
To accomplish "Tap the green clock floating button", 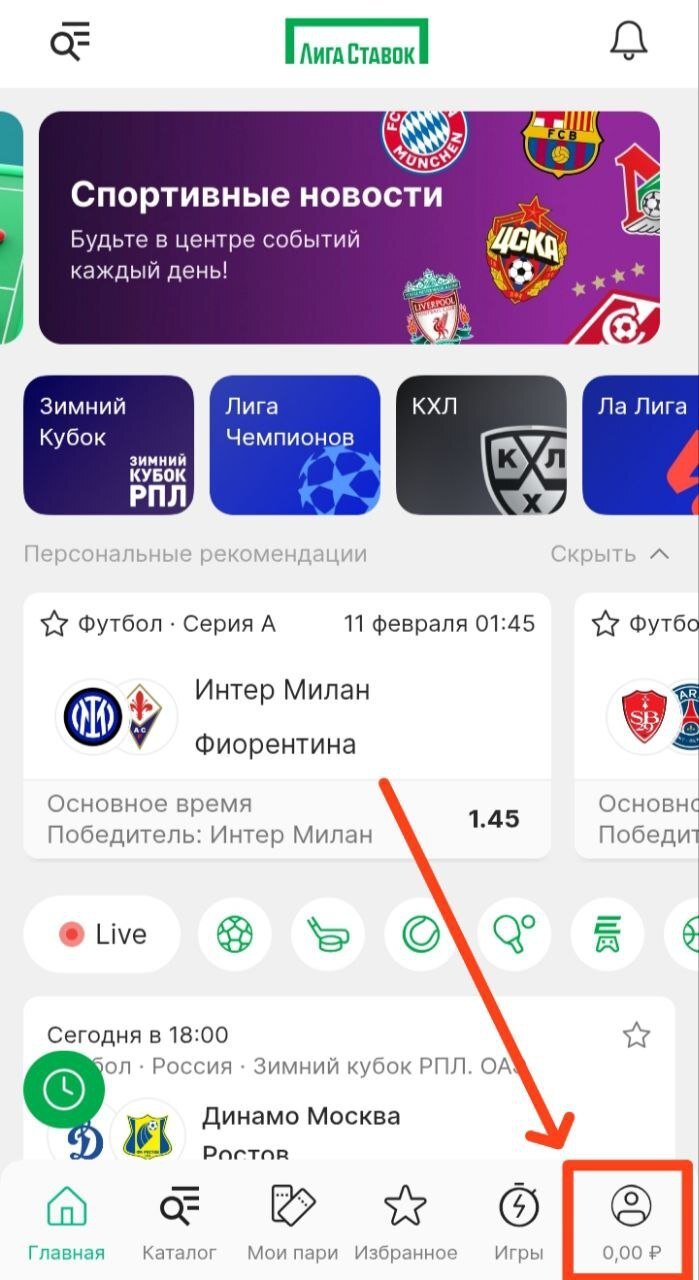I will 64,1088.
